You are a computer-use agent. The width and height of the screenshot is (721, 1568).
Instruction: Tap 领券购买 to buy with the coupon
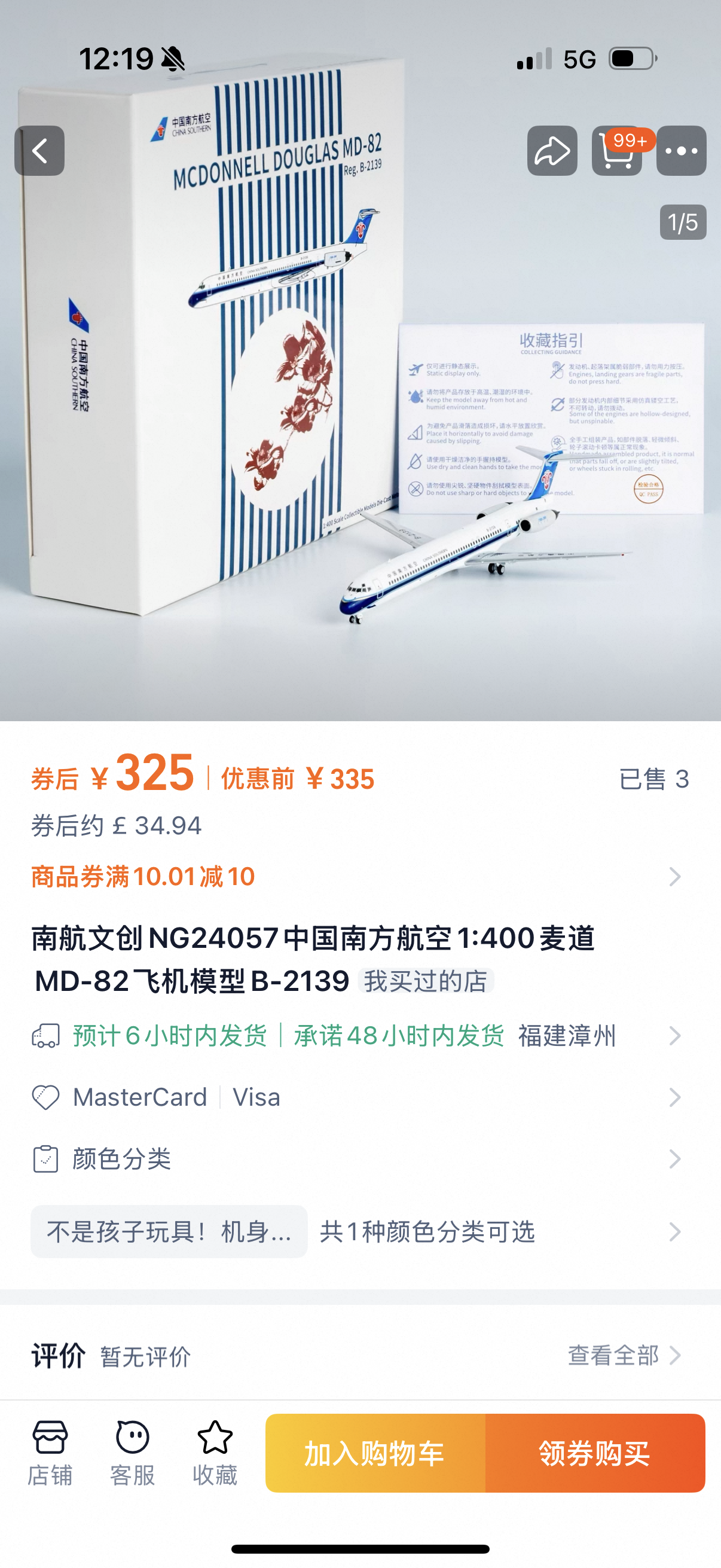pyautogui.click(x=594, y=1453)
